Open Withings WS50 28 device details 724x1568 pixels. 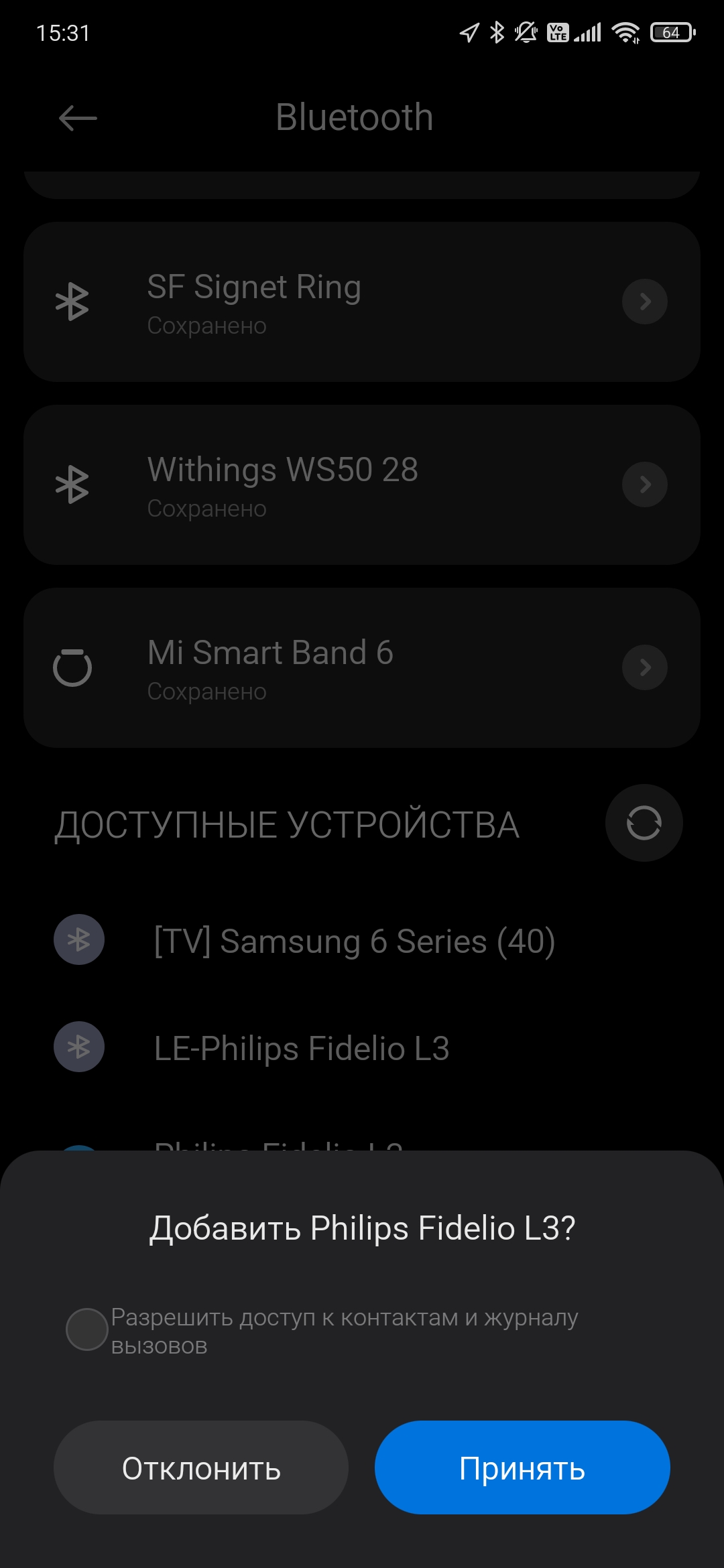pos(644,484)
